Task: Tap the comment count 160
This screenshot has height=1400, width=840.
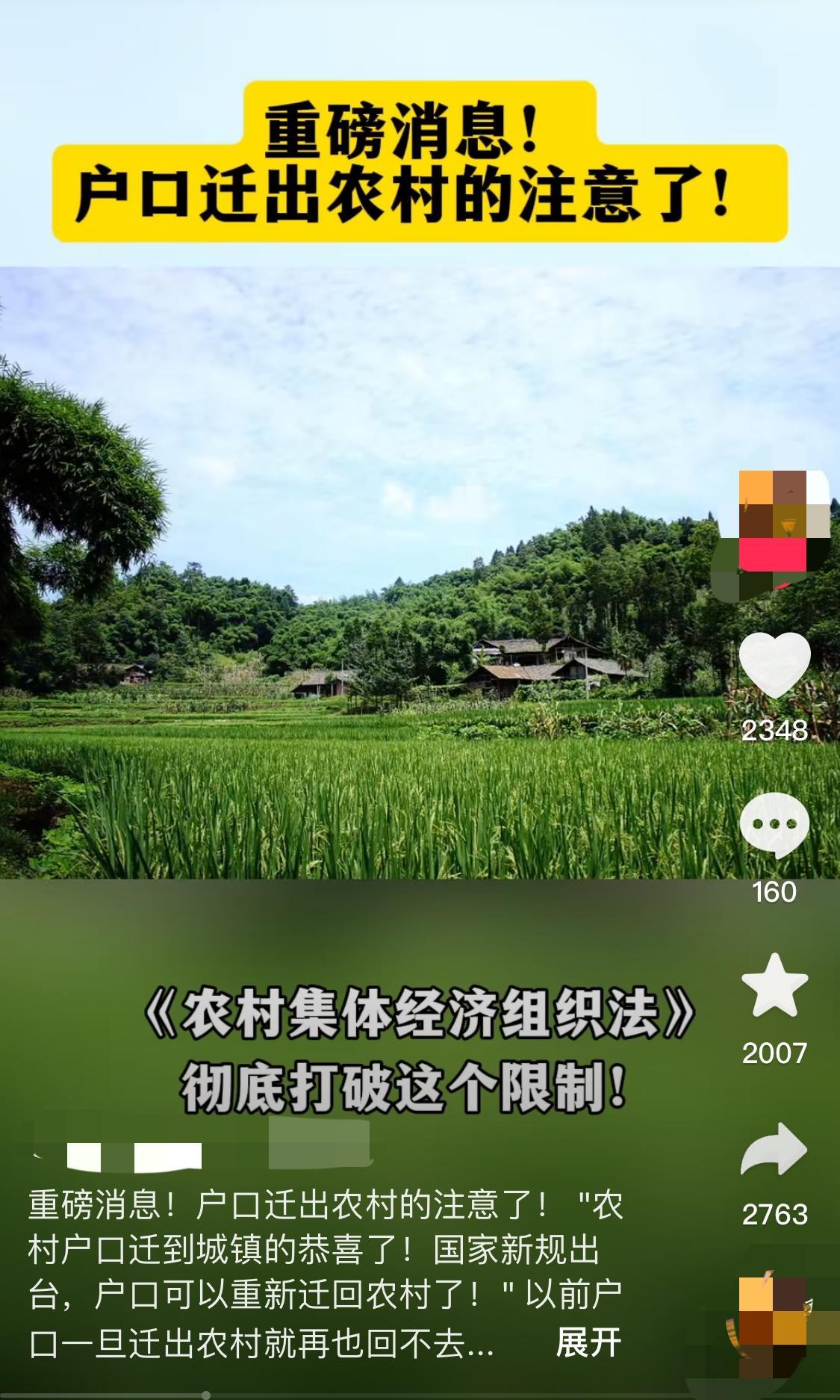Action: [774, 891]
